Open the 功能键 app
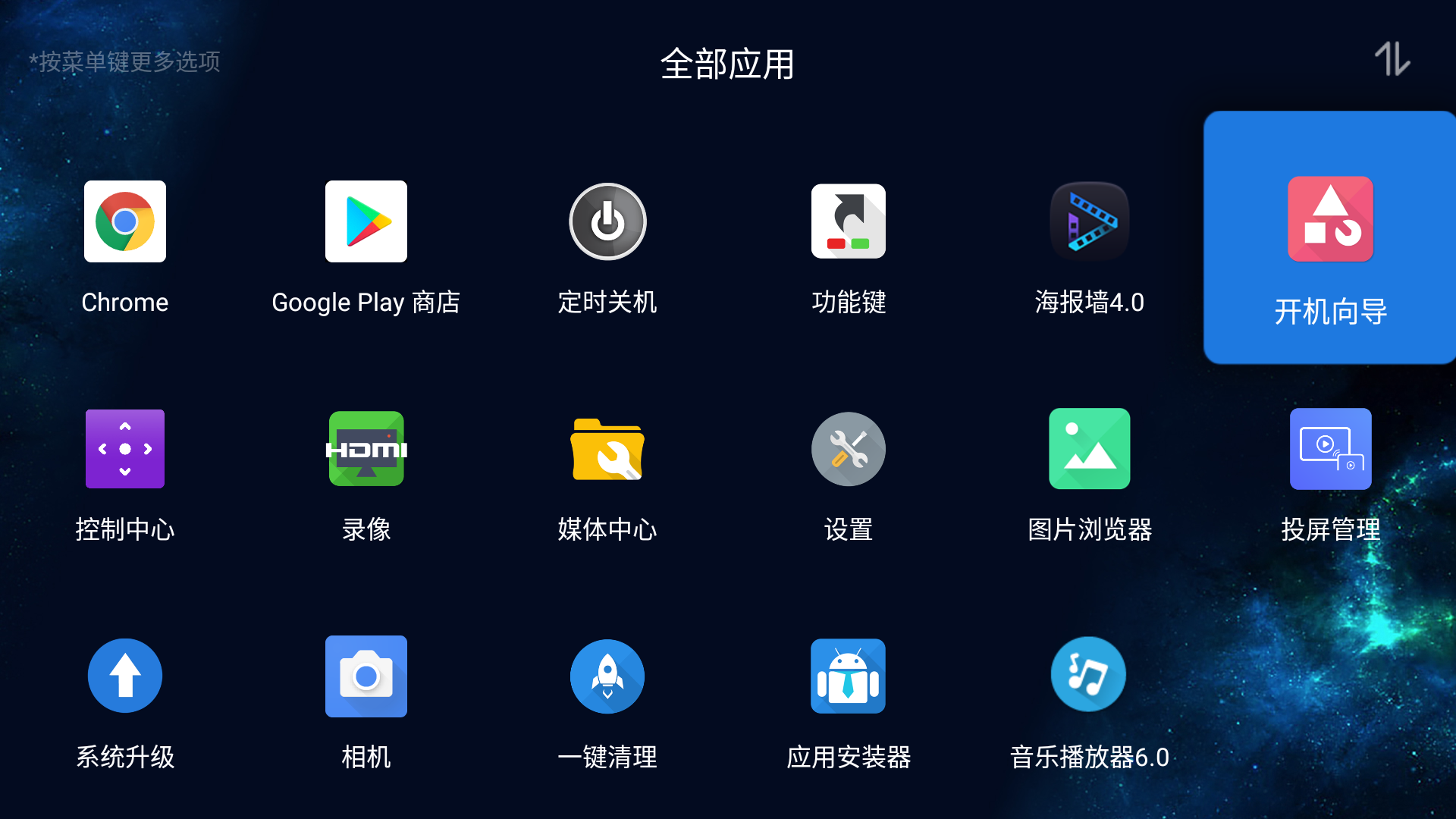Screen dimensions: 1456x819 (849, 222)
